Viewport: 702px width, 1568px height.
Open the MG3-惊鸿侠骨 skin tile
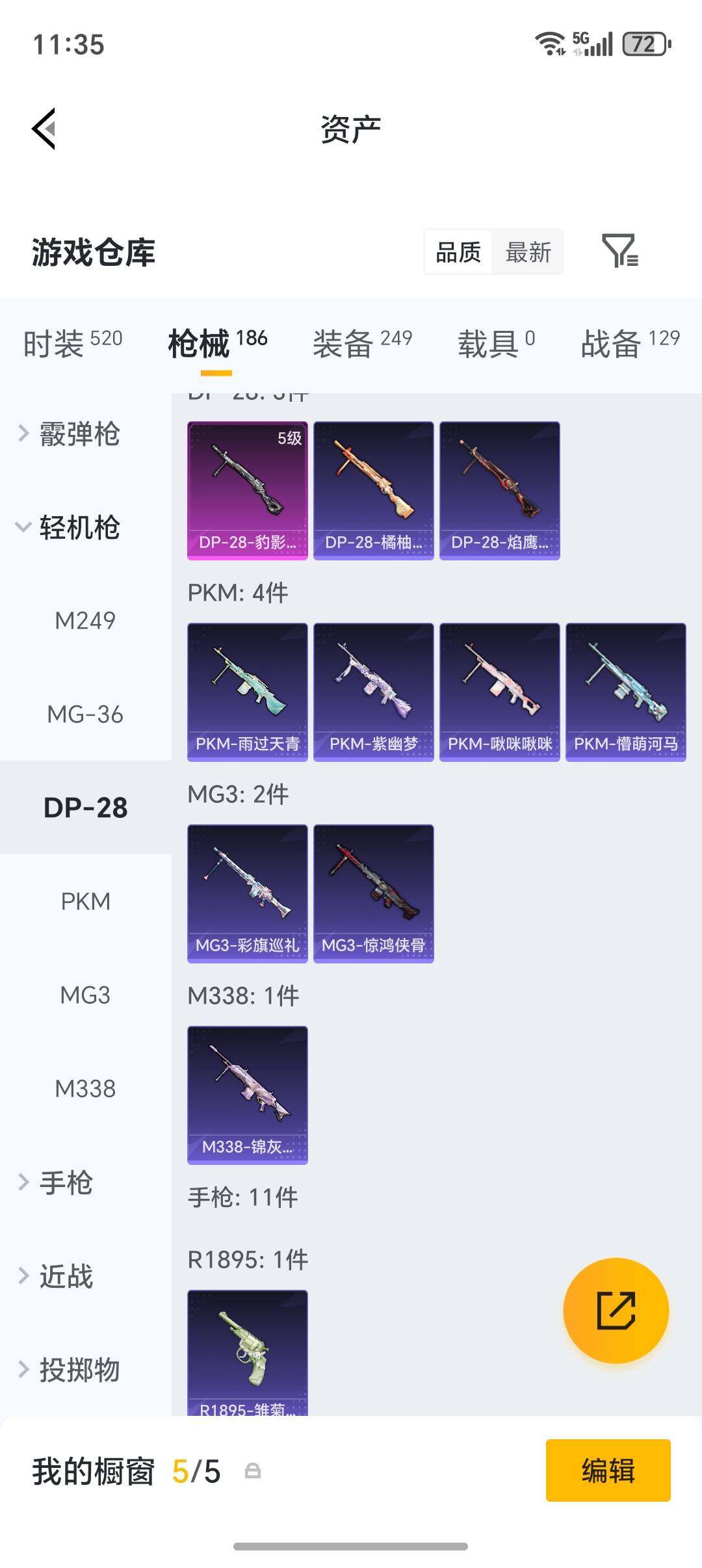[x=374, y=894]
